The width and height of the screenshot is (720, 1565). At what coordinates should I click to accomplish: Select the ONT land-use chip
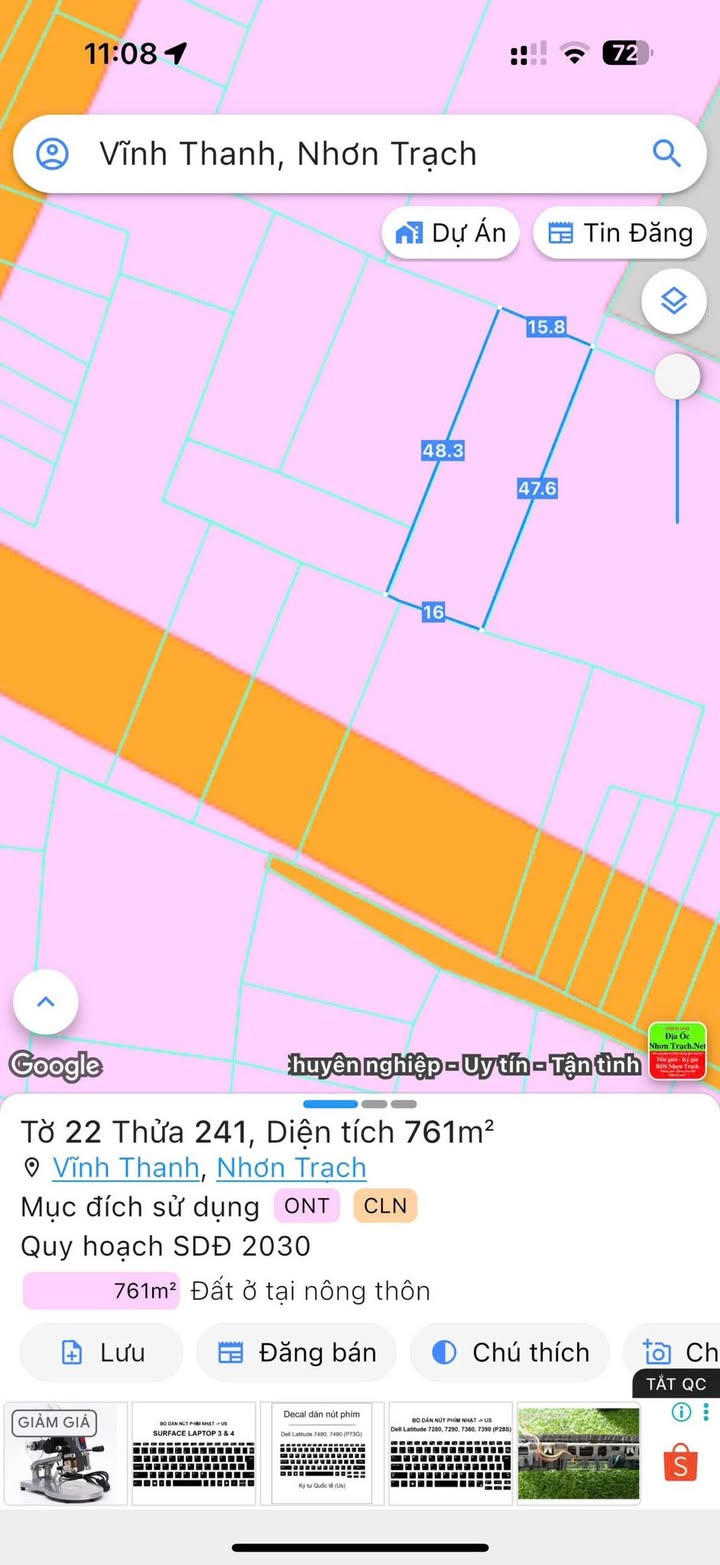point(307,1206)
